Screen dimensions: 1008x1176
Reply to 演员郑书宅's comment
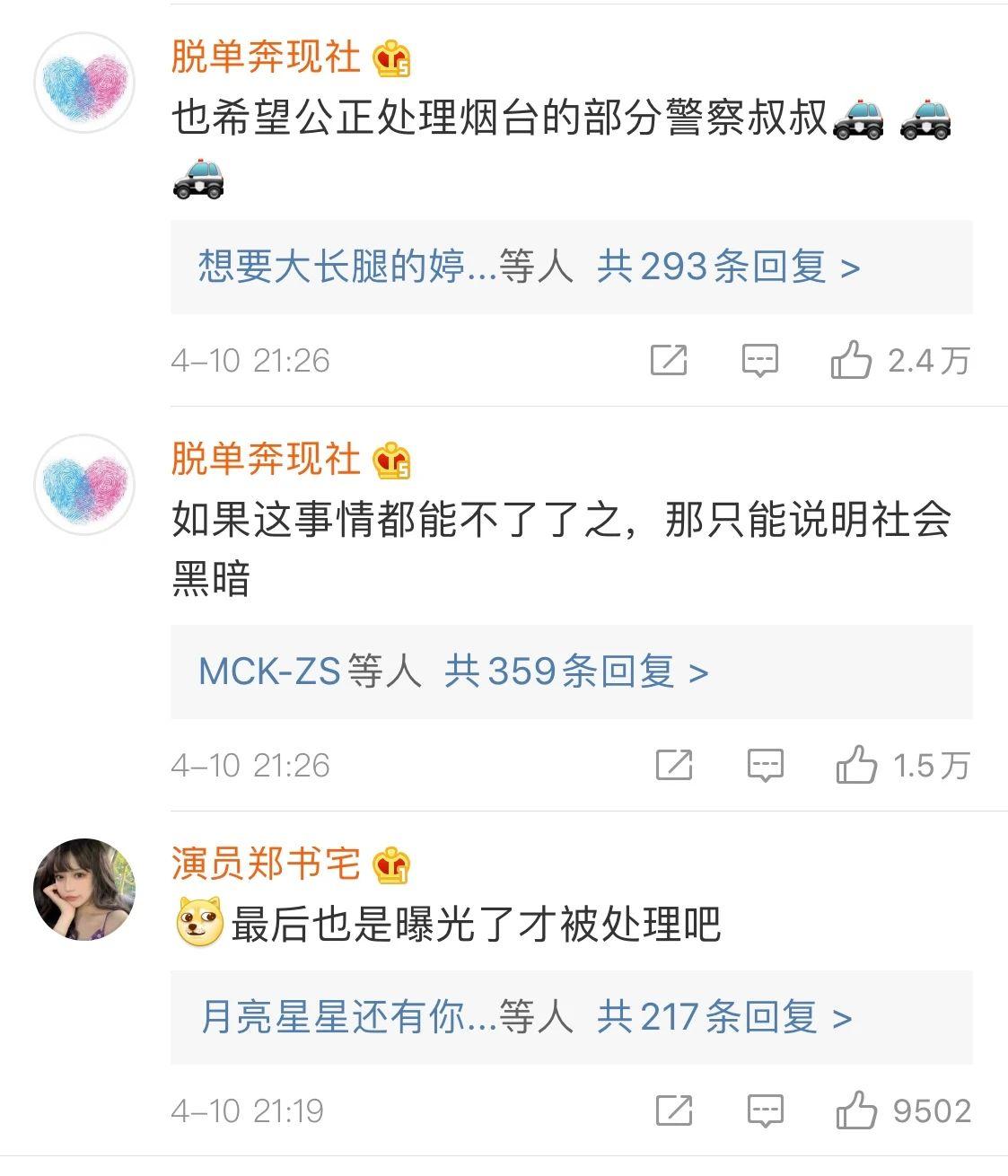[765, 1111]
